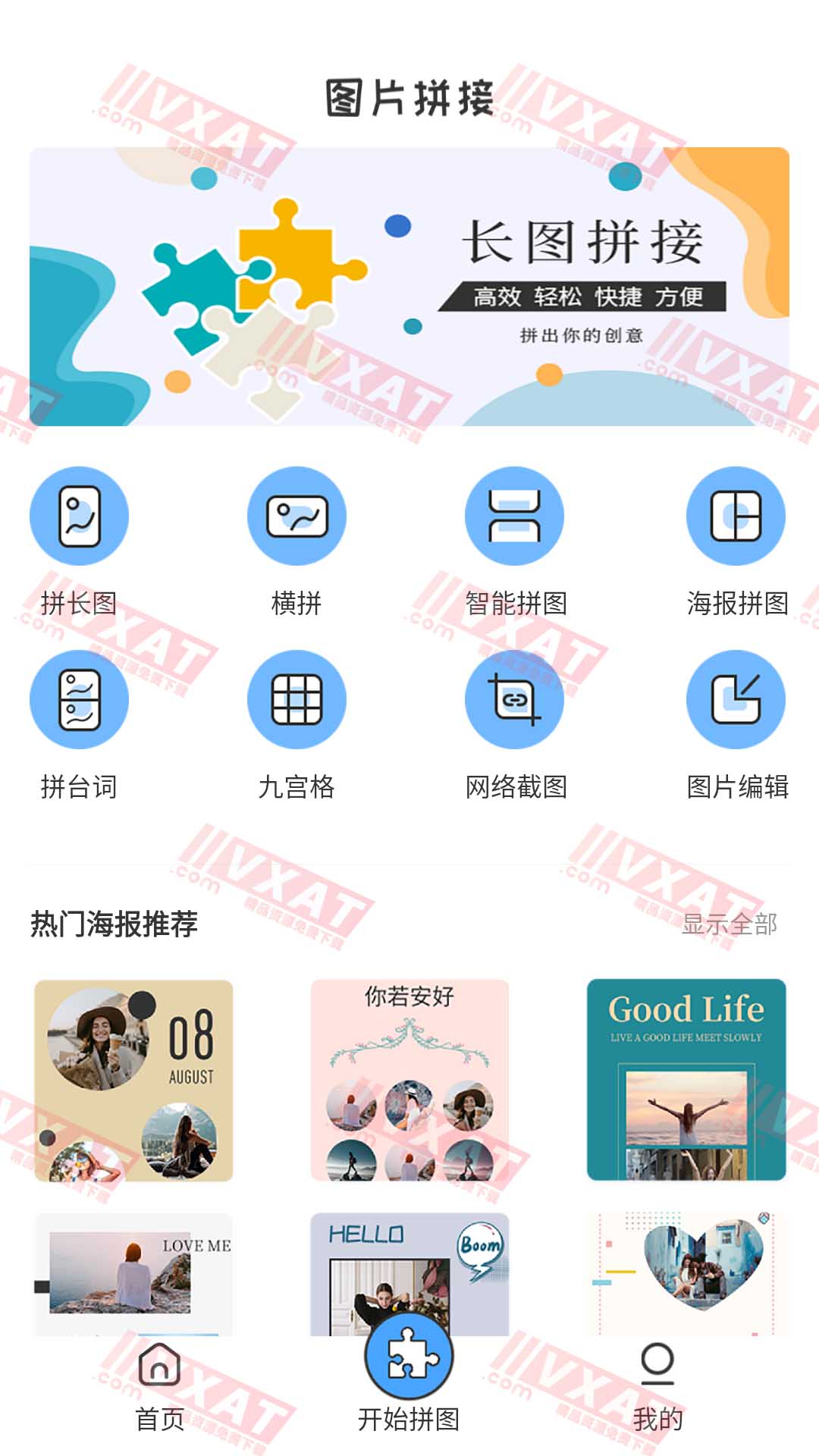The width and height of the screenshot is (819, 1456).
Task: Select the 智能拼图 smart collage icon
Action: [x=513, y=515]
